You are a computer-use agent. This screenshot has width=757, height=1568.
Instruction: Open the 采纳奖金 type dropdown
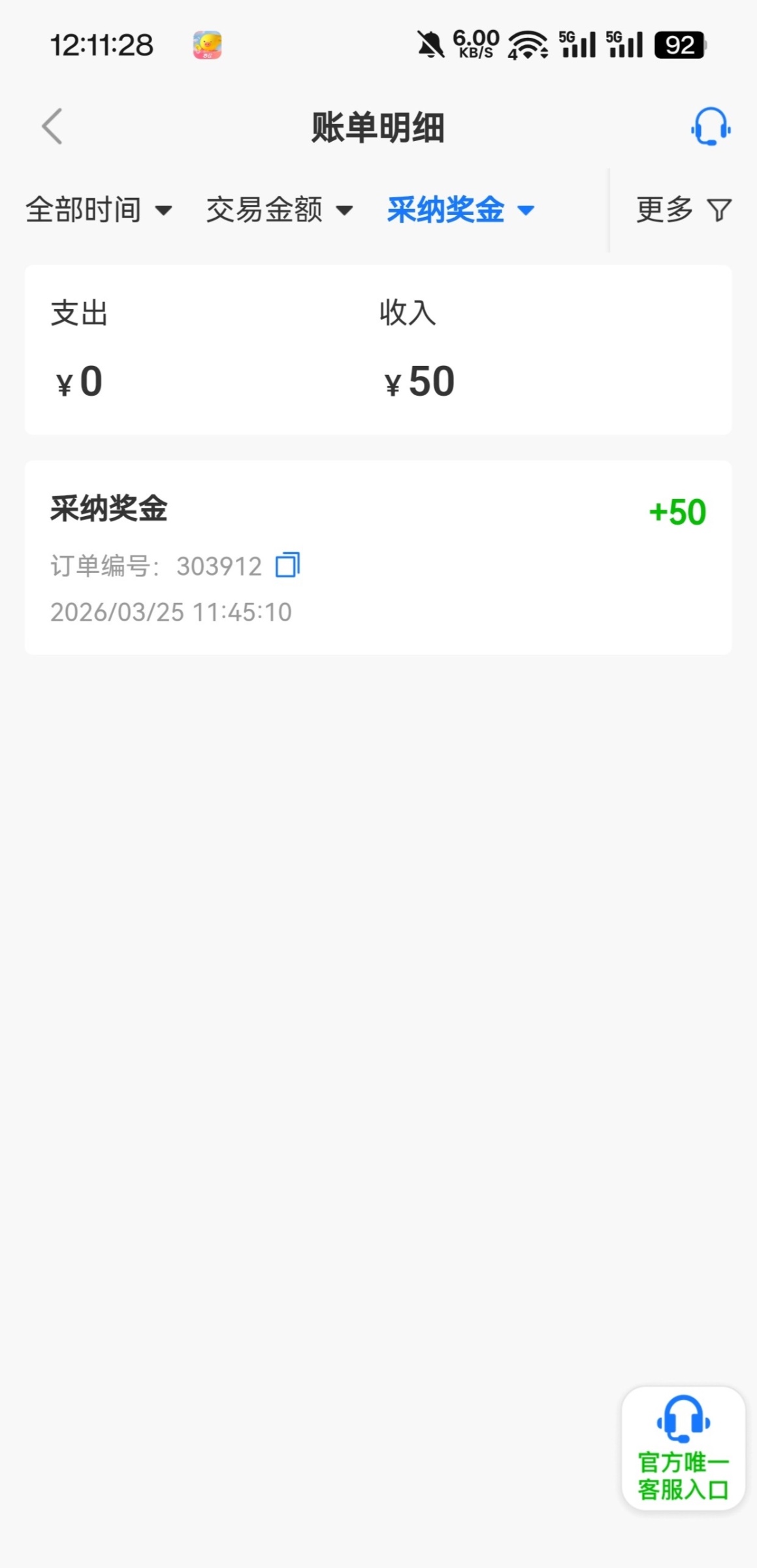point(460,210)
